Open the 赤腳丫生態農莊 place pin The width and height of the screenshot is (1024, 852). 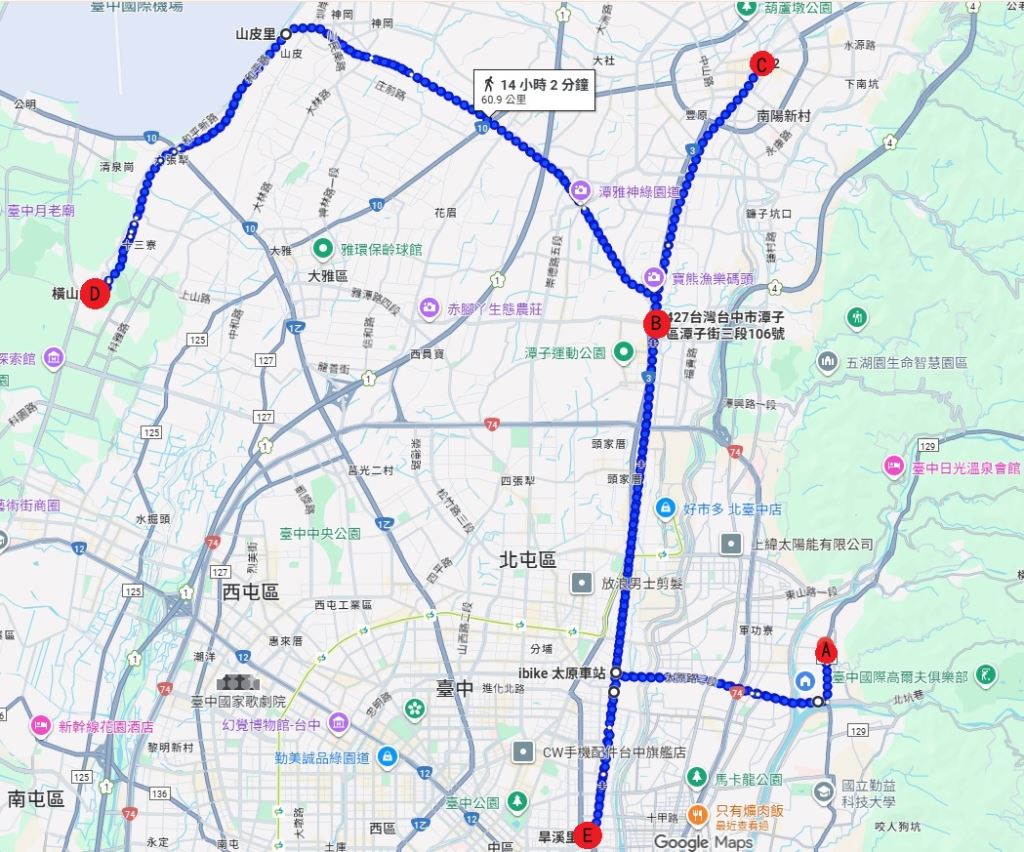(430, 307)
